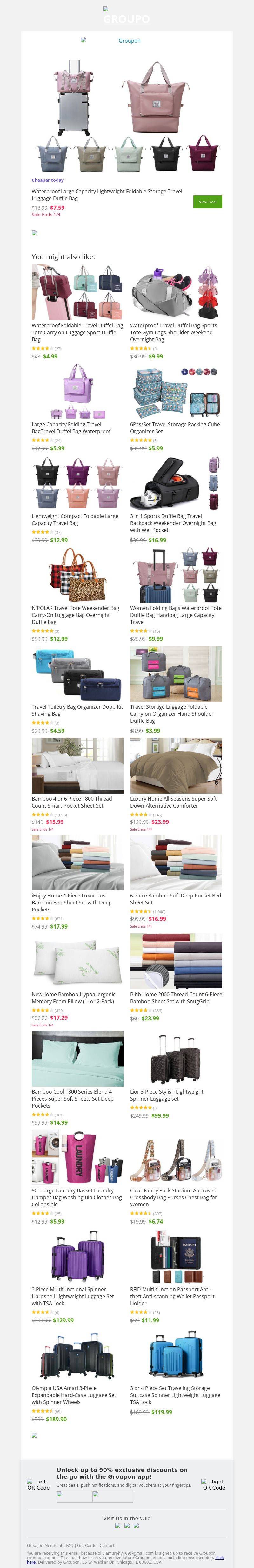The height and width of the screenshot is (1568, 254).
Task: Open the Contact footer link
Action: tap(107, 1545)
